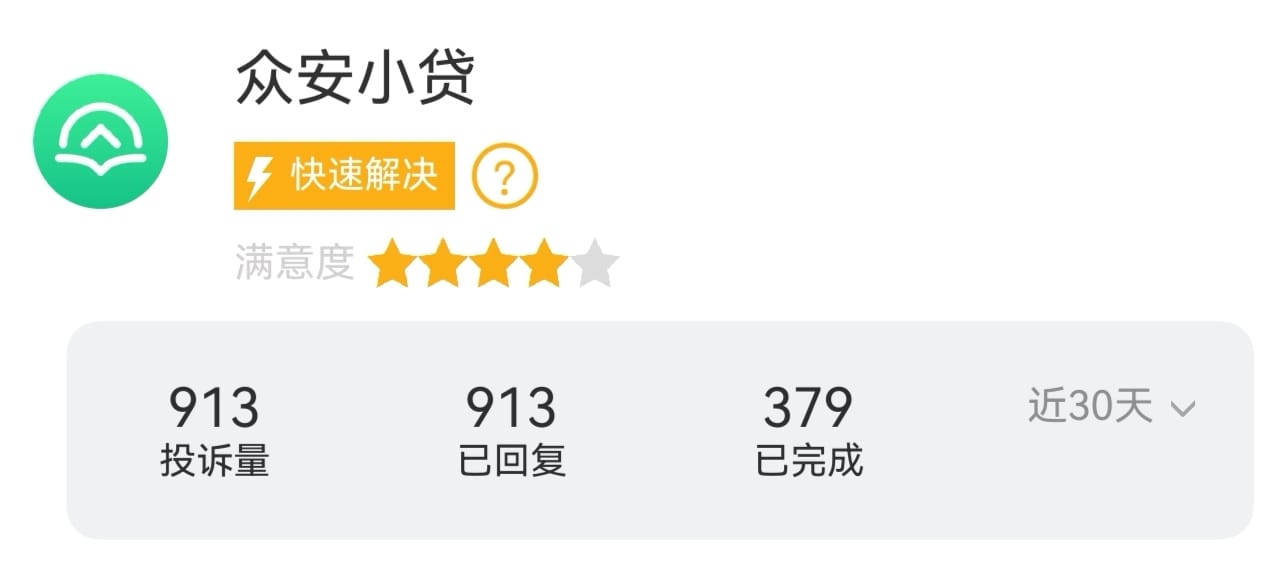Expand the 近30天 time range dropdown
Viewport: 1287px width, 583px height.
click(x=1111, y=406)
